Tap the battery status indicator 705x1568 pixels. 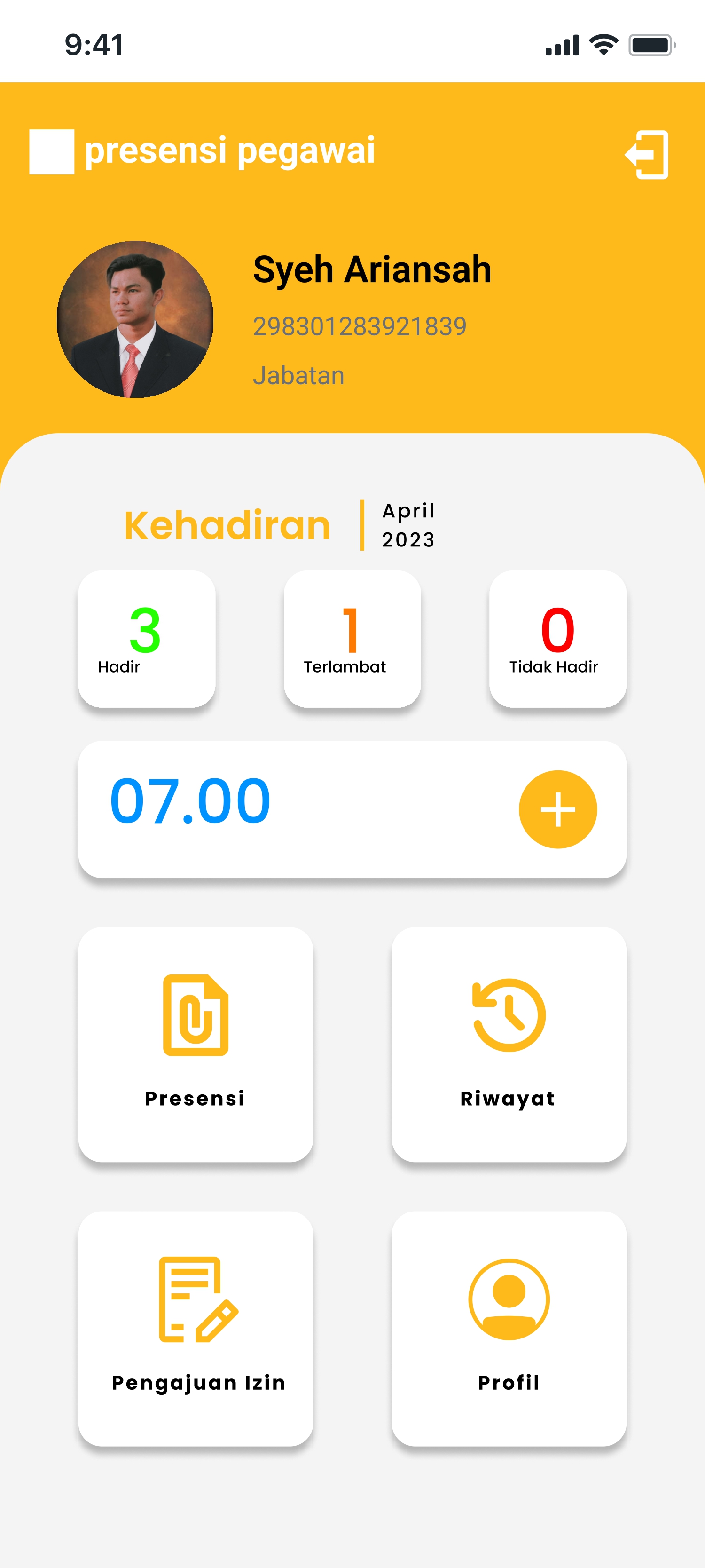click(x=650, y=44)
